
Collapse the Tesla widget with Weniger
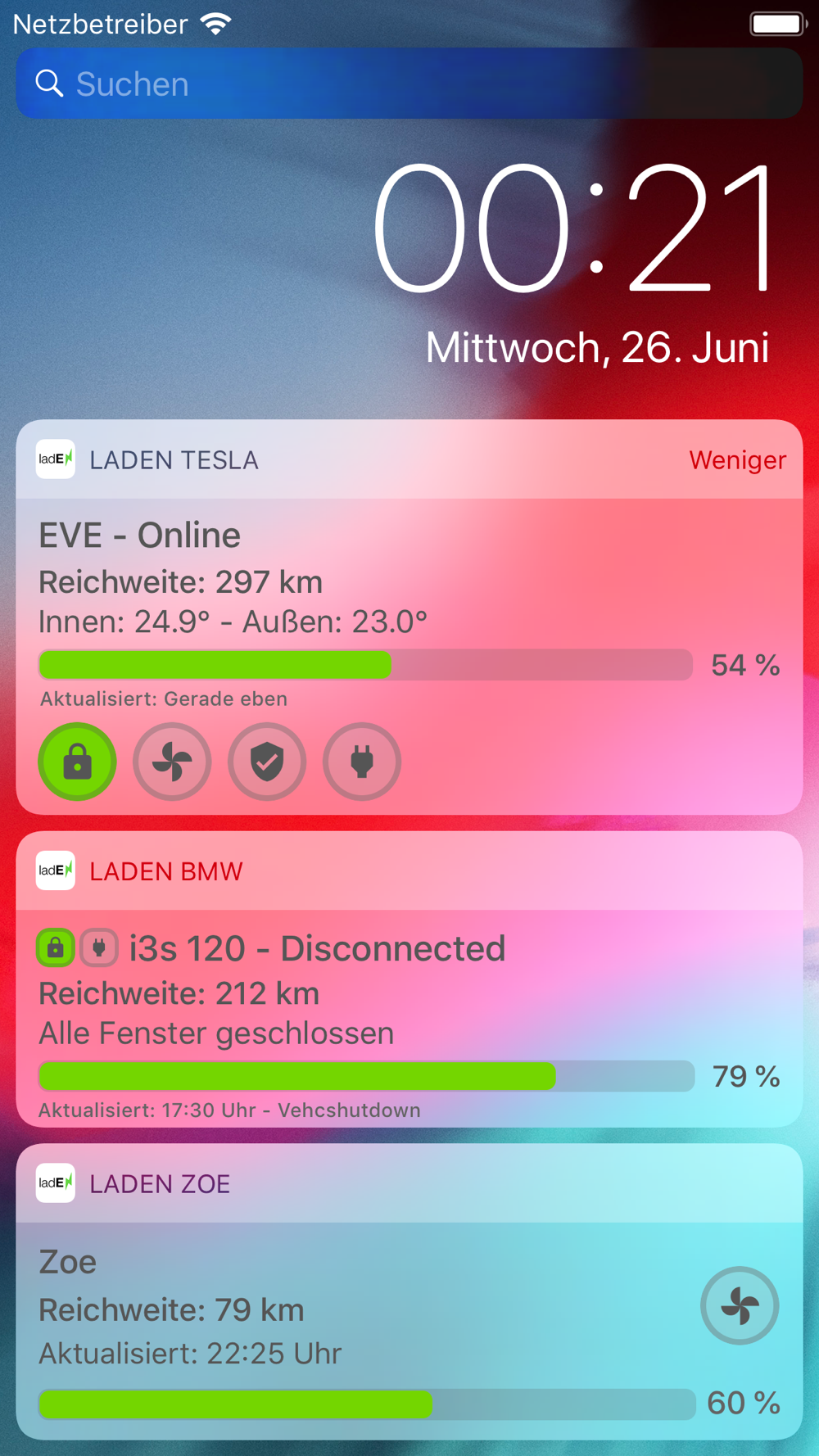coord(737,460)
